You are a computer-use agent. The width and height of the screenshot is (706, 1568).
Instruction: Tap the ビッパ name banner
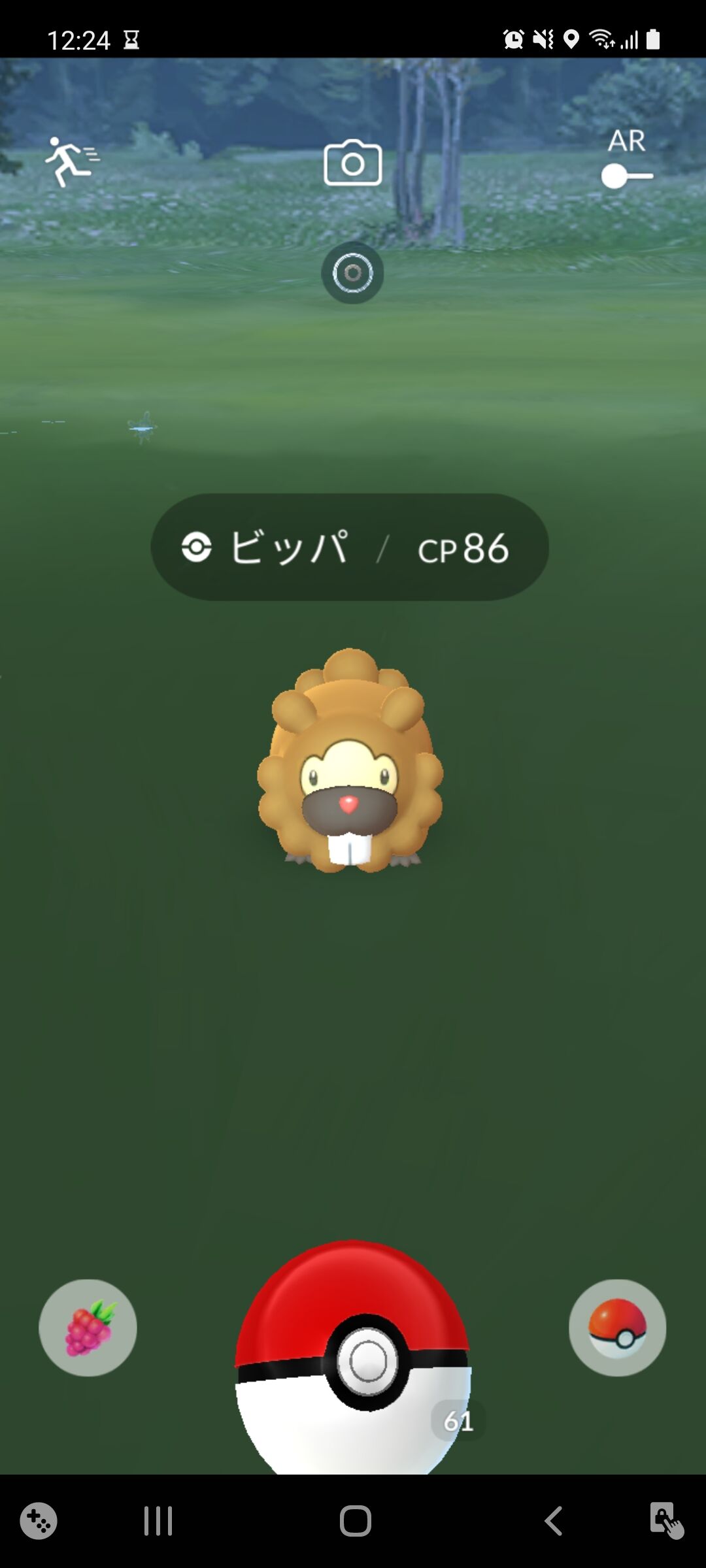[x=291, y=549]
